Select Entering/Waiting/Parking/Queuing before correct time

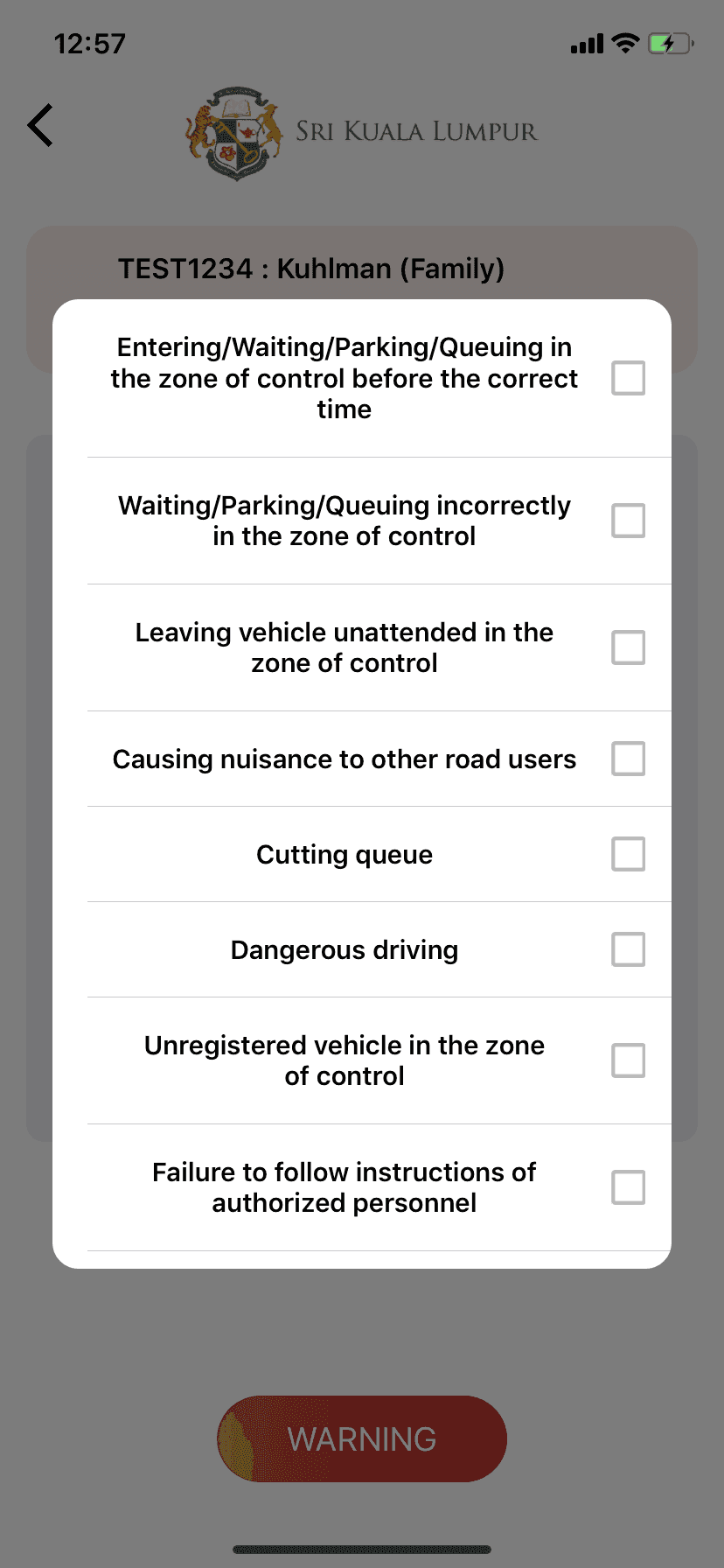coord(627,378)
